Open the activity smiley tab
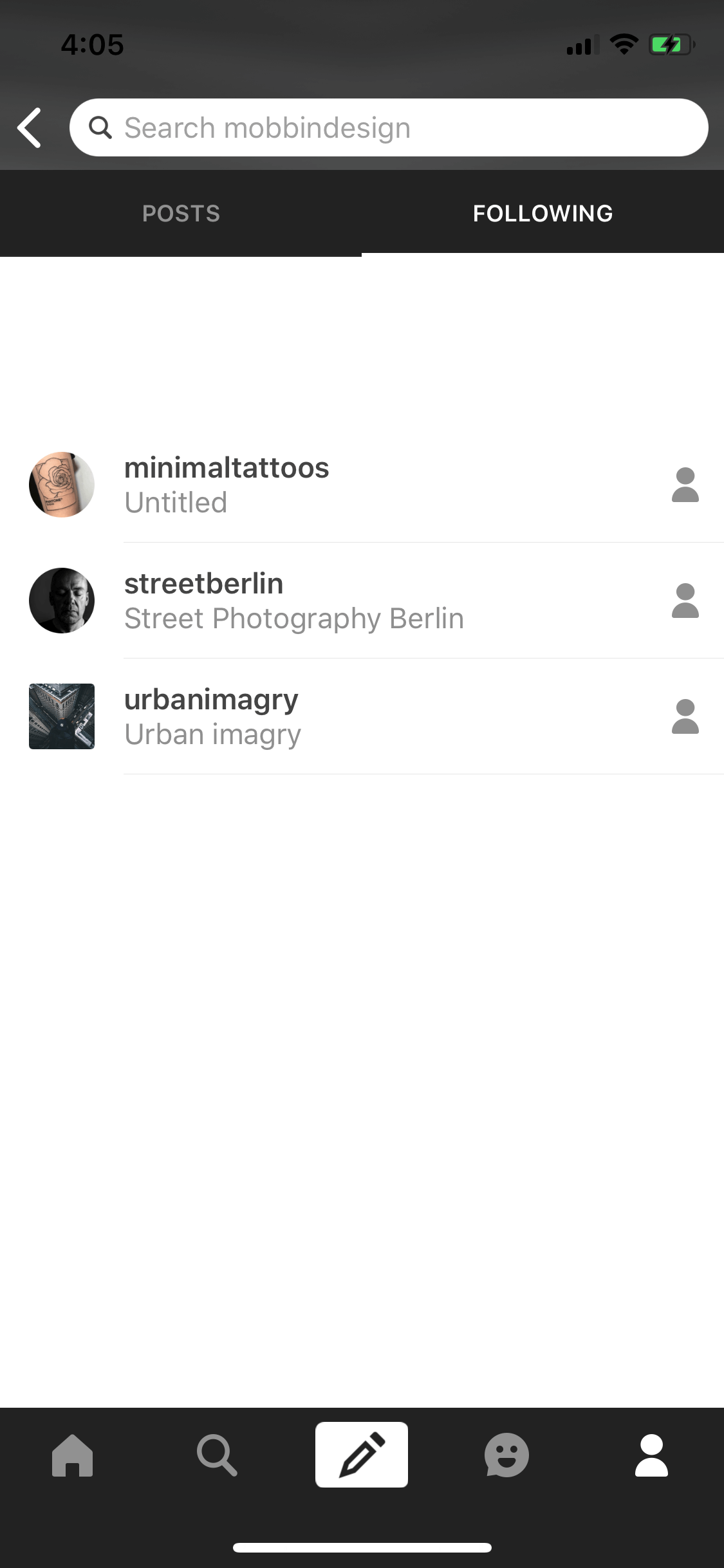724x1568 pixels. coord(506,1455)
